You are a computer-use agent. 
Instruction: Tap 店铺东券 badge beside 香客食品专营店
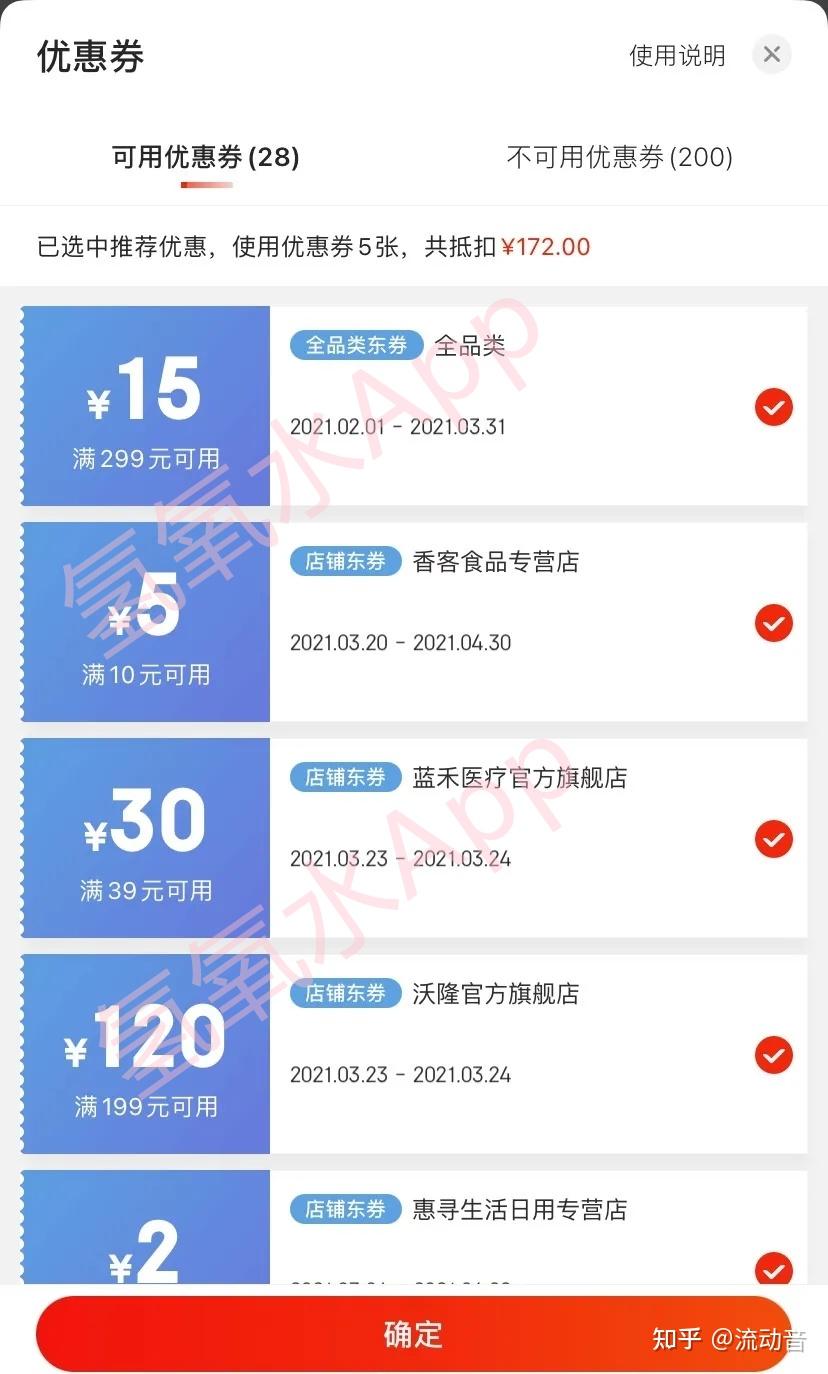coord(345,561)
